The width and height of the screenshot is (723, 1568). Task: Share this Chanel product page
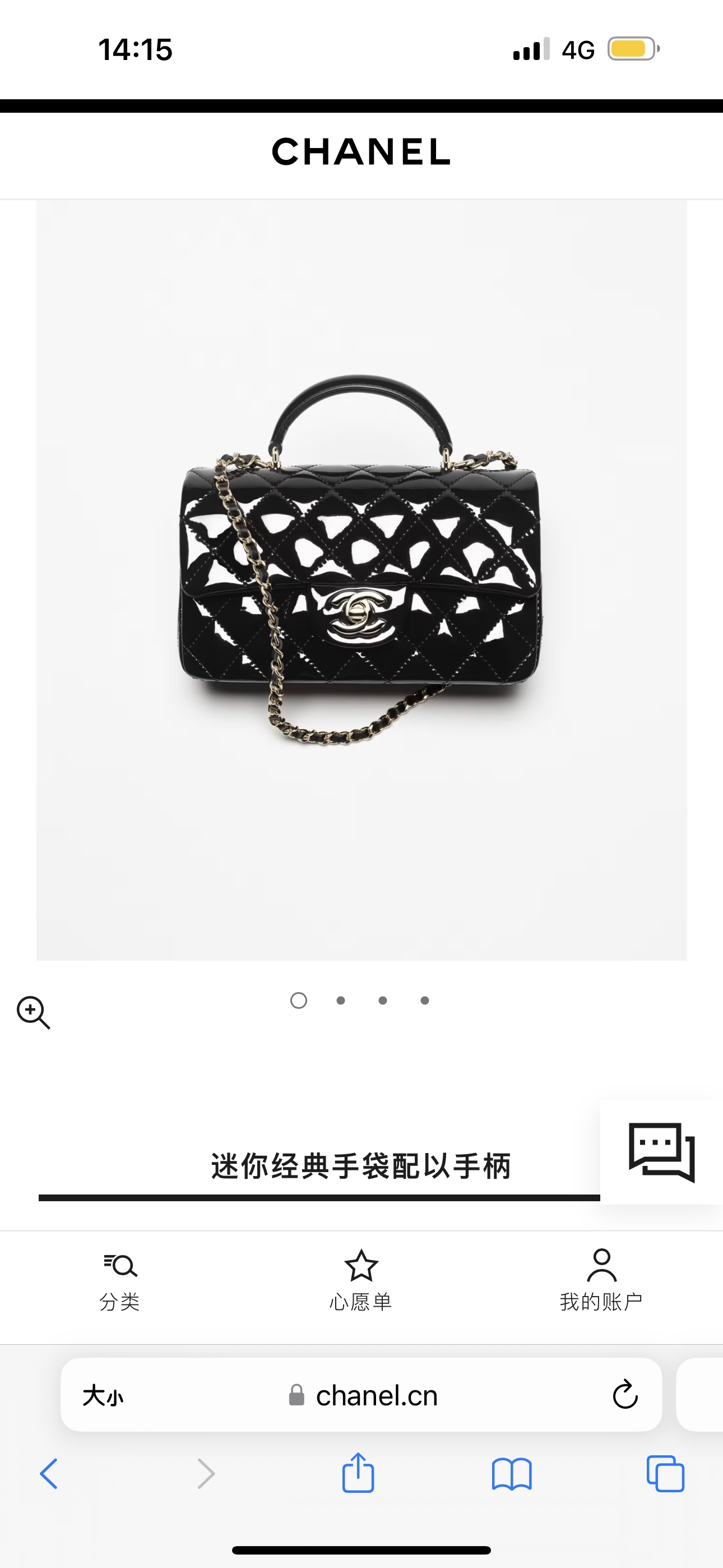[x=358, y=1474]
